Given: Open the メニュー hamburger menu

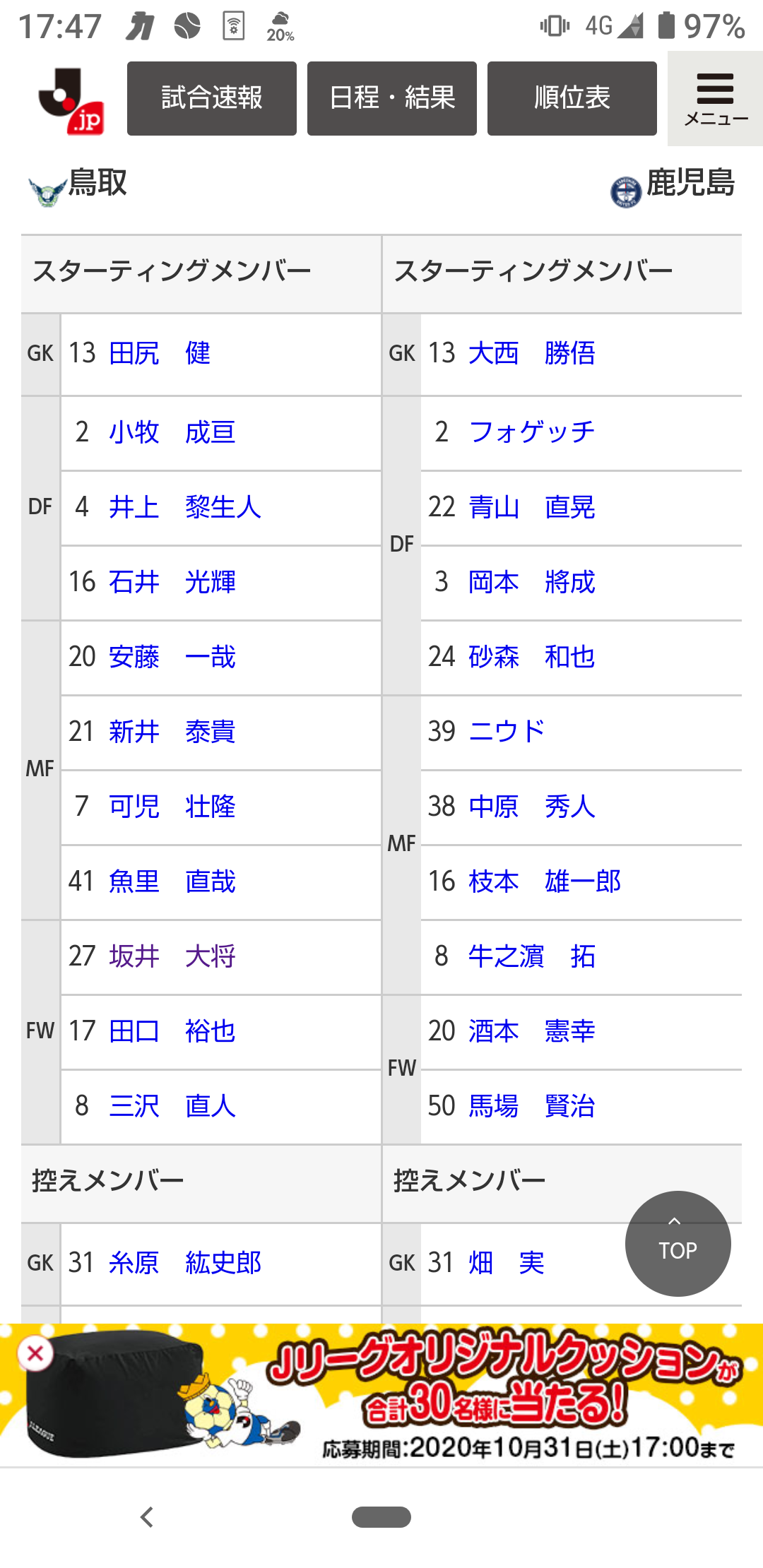Looking at the screenshot, I should 715,99.
